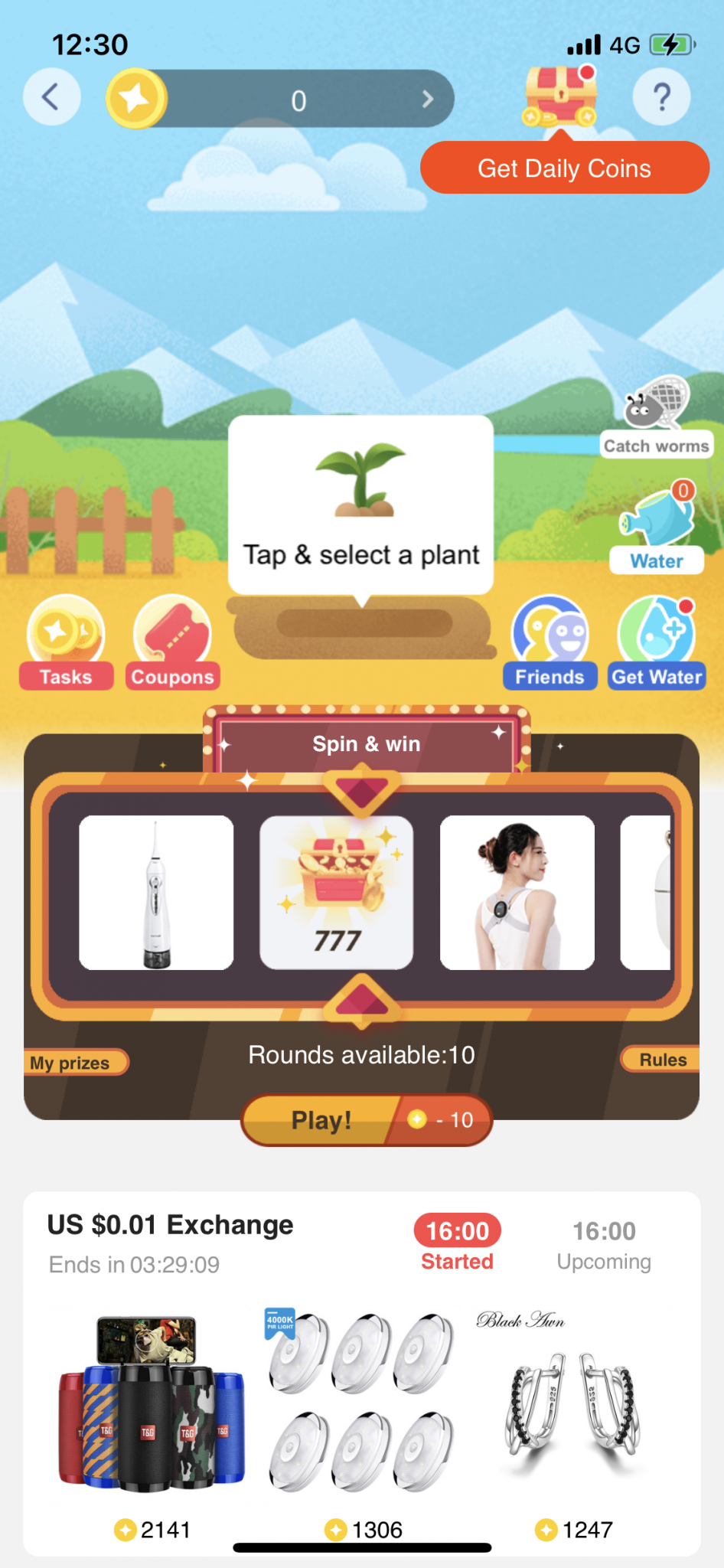The image size is (724, 1568).
Task: Open Coupons
Action: point(172,643)
